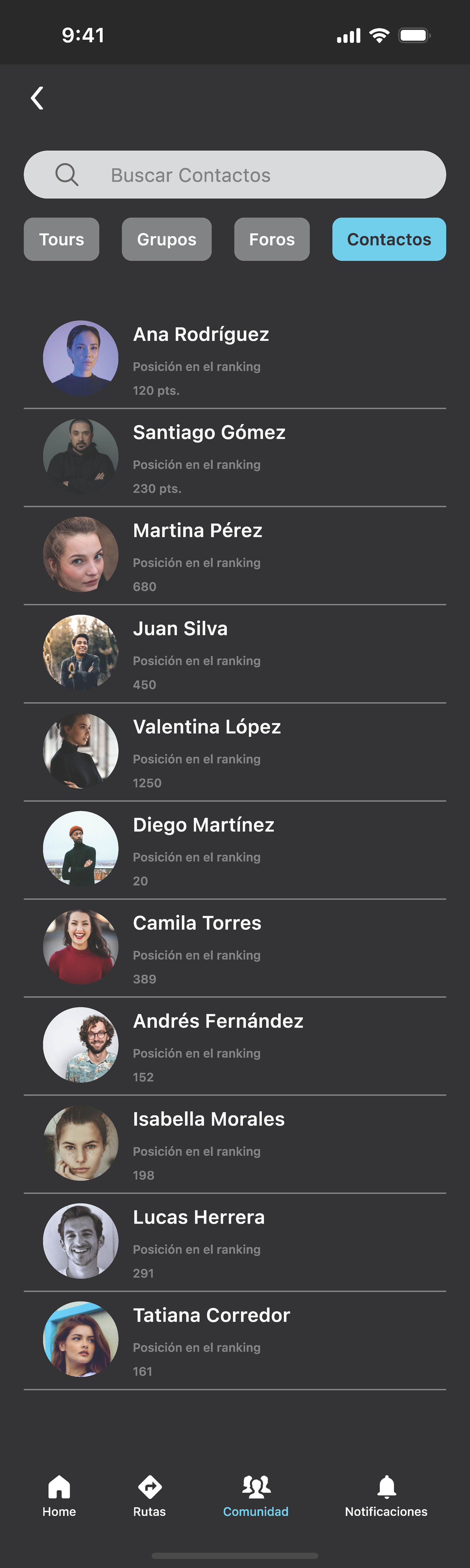View Lucas Herrera's contact

tap(235, 1241)
